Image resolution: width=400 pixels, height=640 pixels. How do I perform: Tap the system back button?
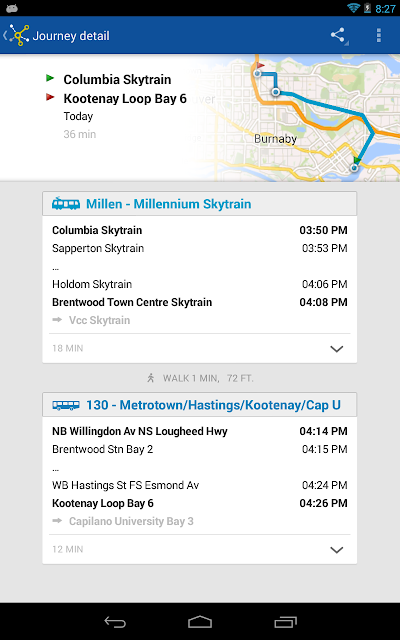115,622
